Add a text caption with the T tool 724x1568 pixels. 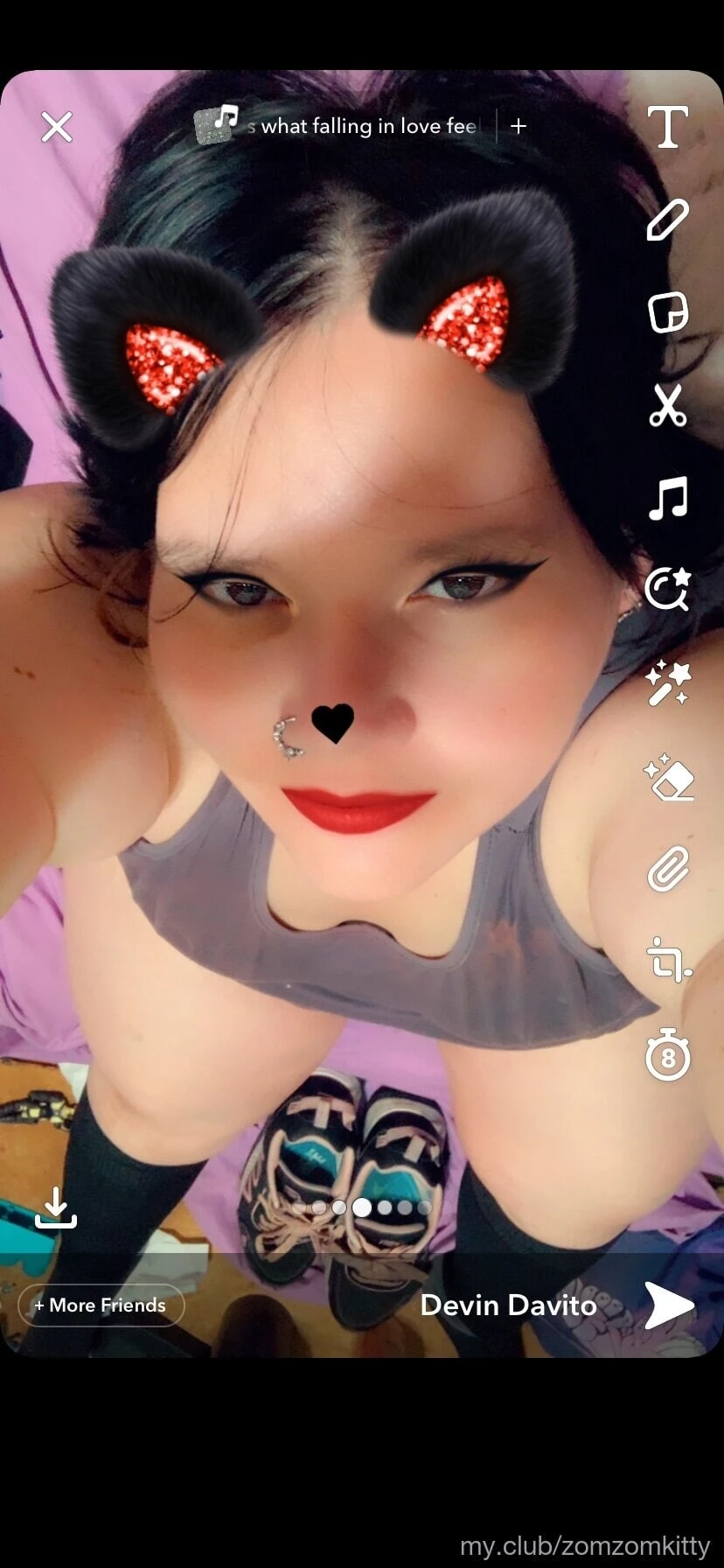pyautogui.click(x=667, y=127)
